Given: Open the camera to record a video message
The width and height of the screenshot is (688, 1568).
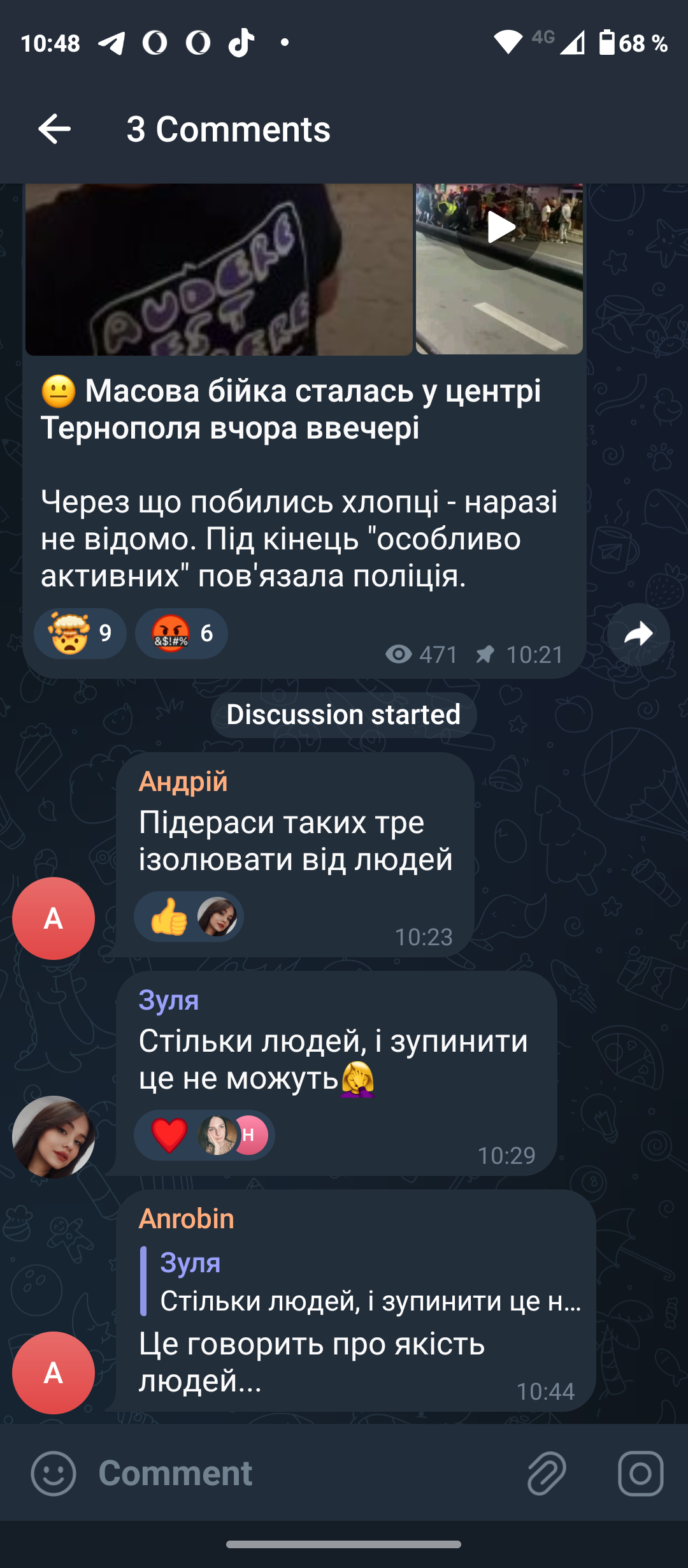Looking at the screenshot, I should (x=640, y=1474).
